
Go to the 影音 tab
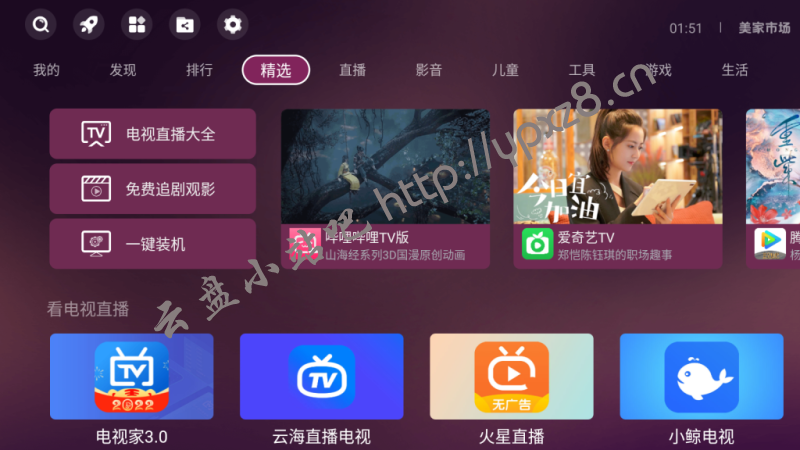tap(429, 70)
